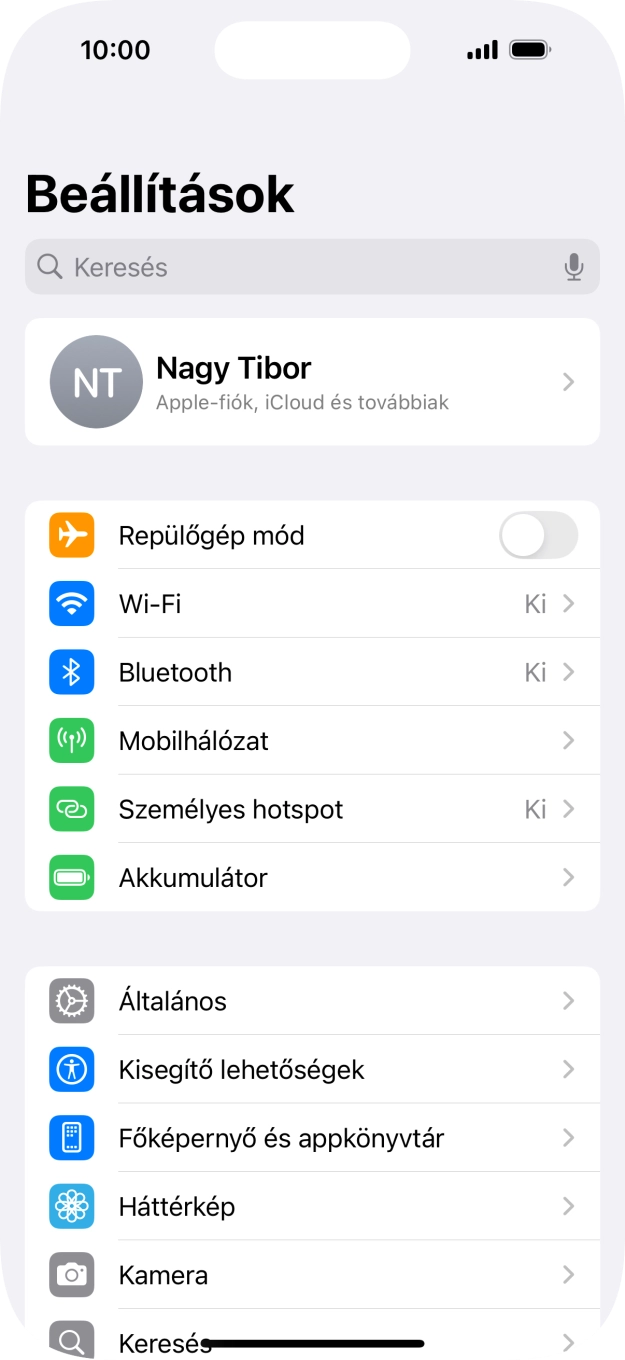Viewport: 625px width, 1360px height.
Task: Toggle Repülőgép mód switch
Action: pyautogui.click(x=538, y=536)
